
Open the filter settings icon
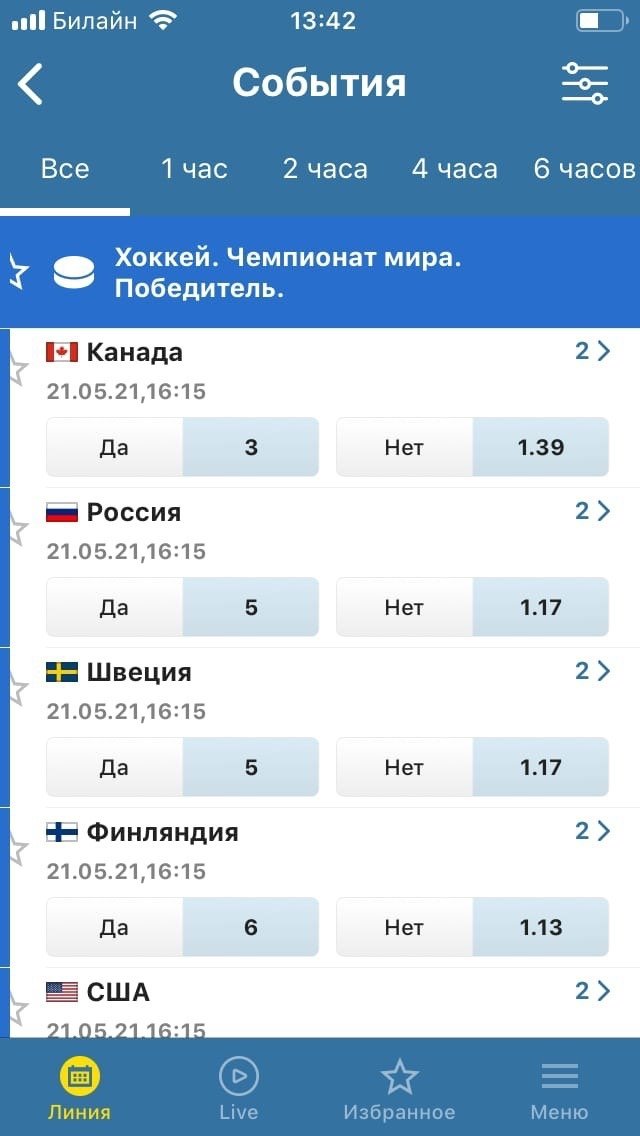click(x=584, y=84)
